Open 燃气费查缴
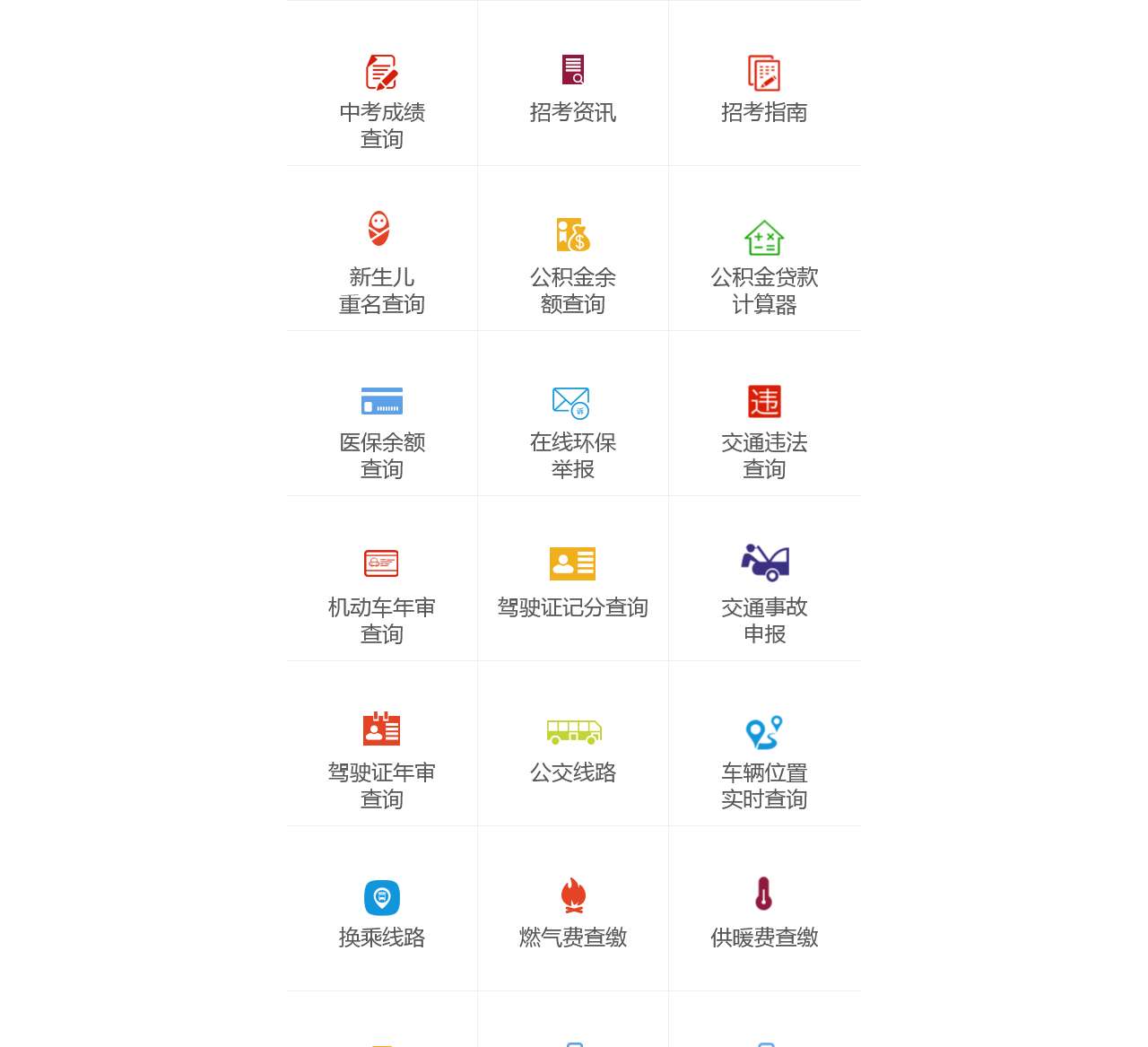Screen dimensions: 1148x1047 click(573, 913)
